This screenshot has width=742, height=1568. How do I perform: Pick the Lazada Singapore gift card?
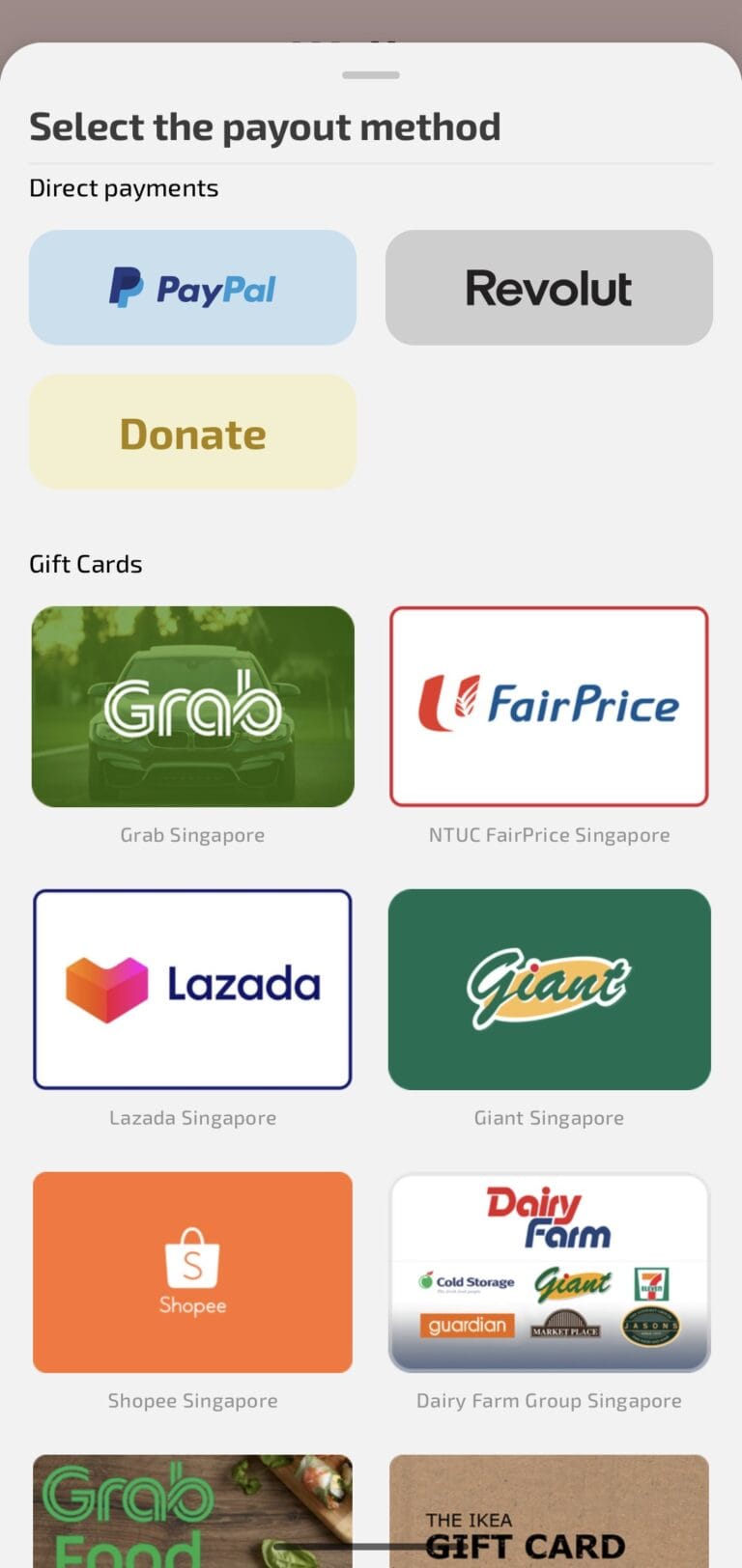(x=192, y=990)
